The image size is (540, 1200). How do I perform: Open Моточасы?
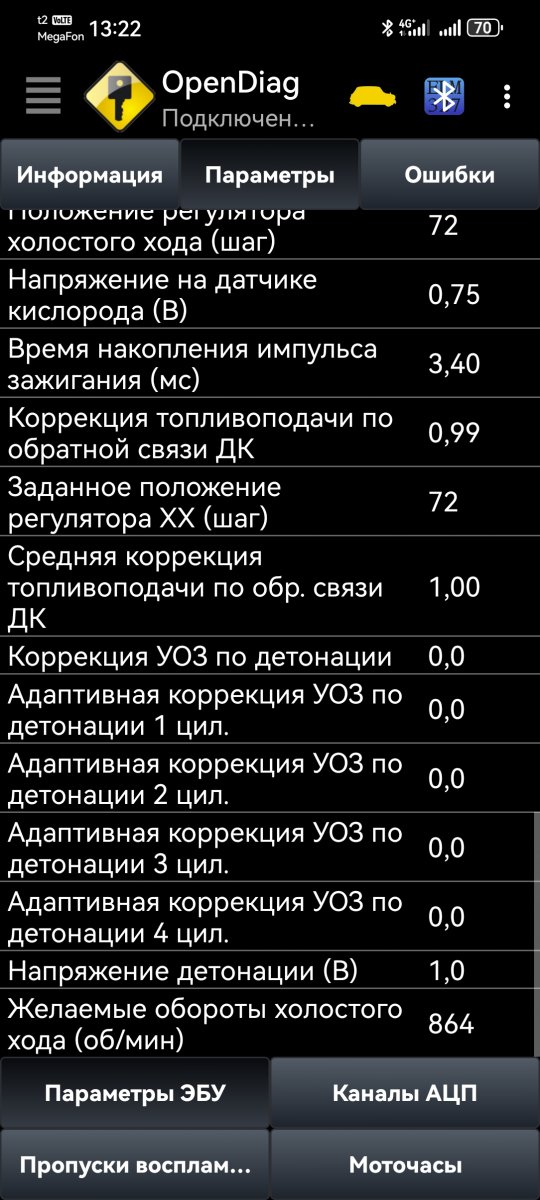click(405, 1165)
